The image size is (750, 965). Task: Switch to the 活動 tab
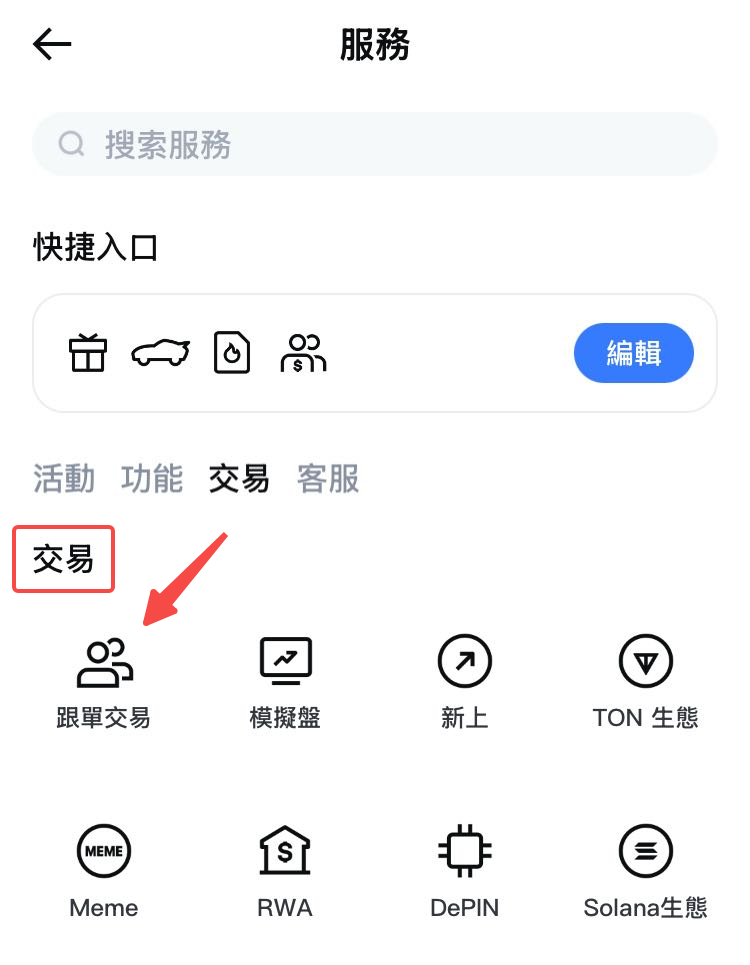click(64, 479)
